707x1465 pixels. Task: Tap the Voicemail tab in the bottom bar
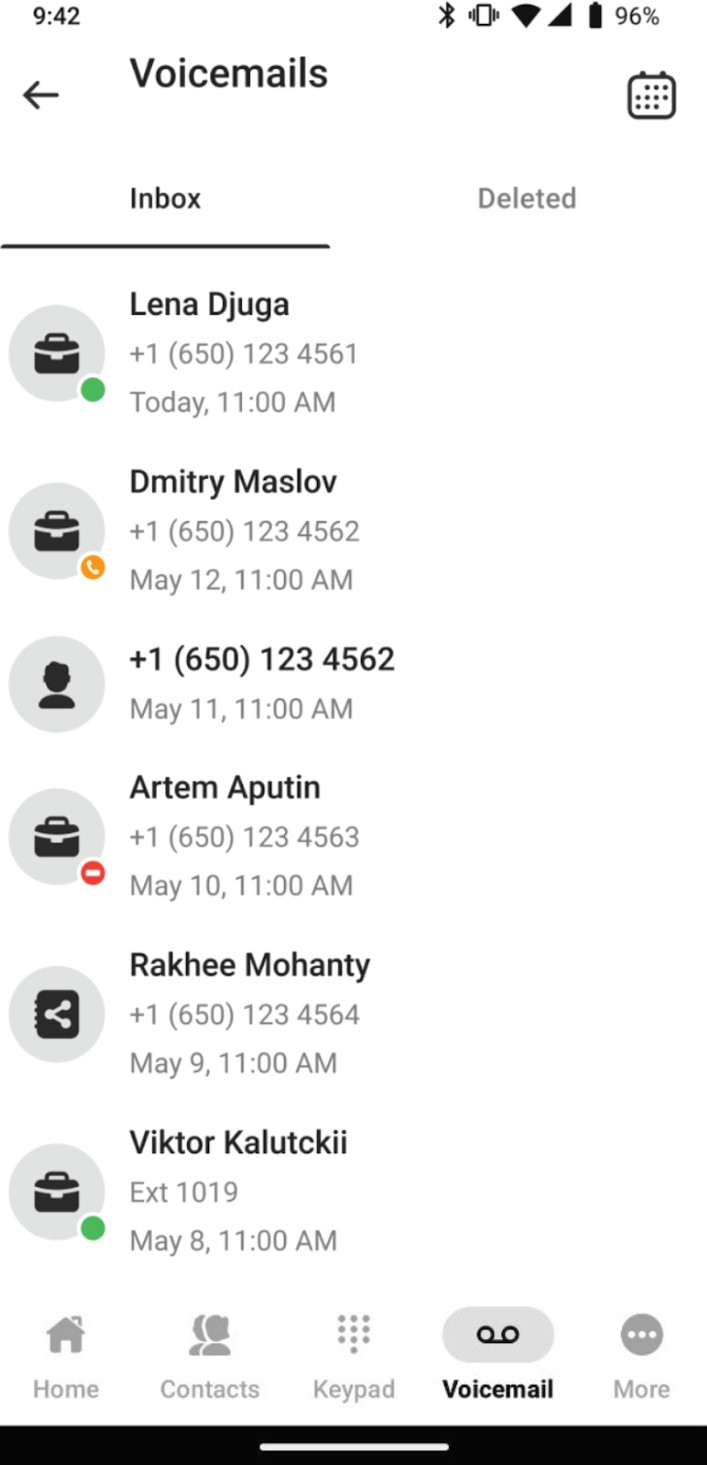pos(498,1355)
